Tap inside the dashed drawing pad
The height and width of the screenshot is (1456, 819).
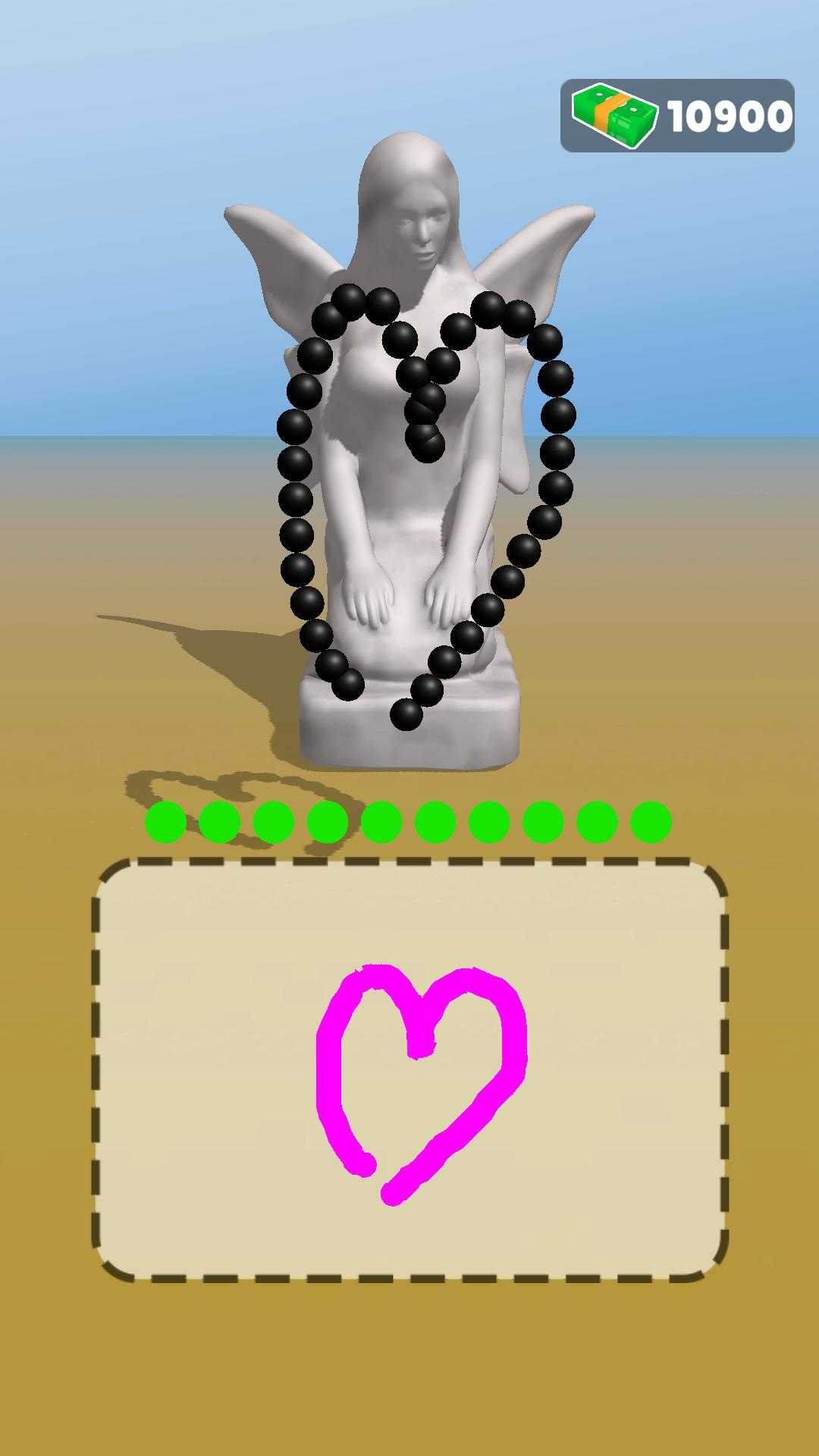pos(409,1070)
